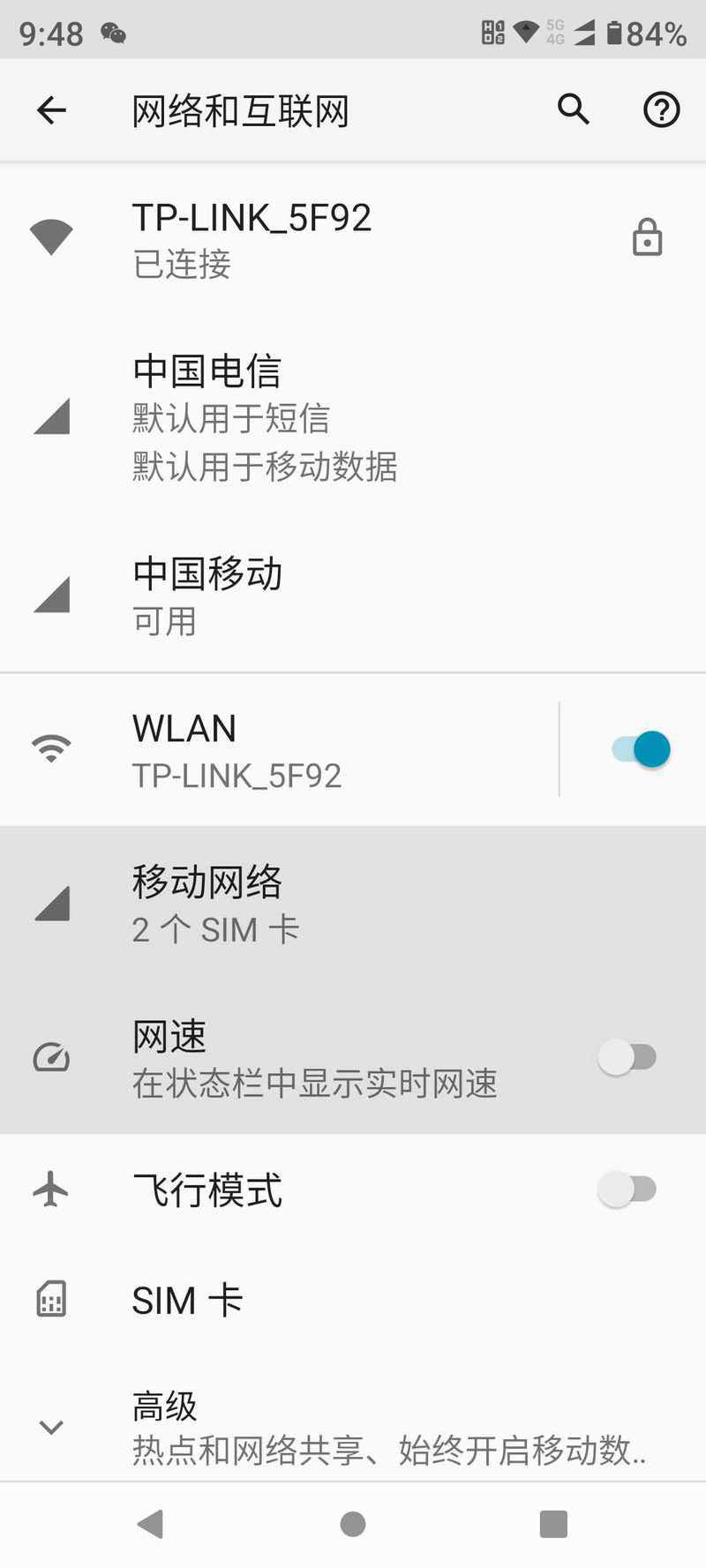Screen dimensions: 706x1568
Task: Turn off the WLAN switch
Action: (x=641, y=750)
